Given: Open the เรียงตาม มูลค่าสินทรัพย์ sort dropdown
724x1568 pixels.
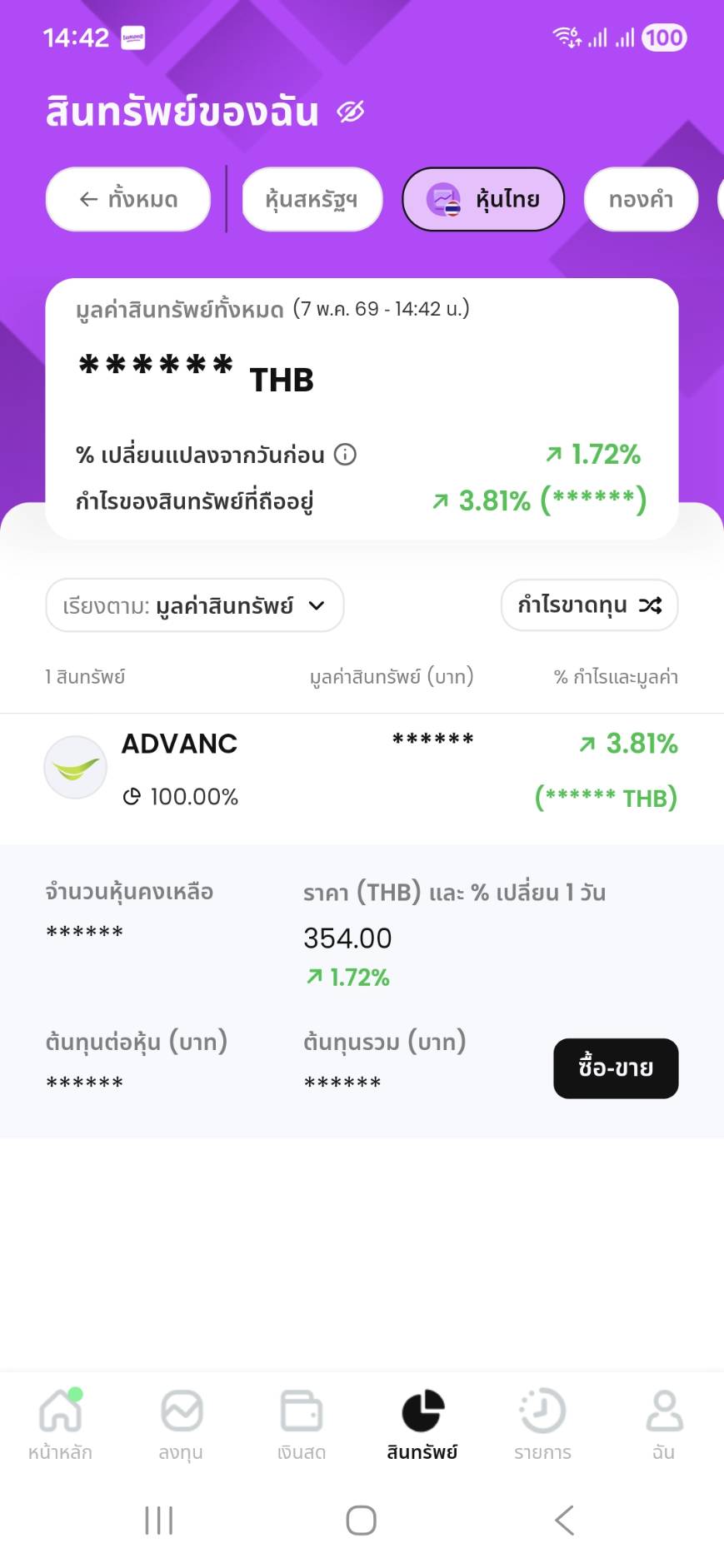Looking at the screenshot, I should 195,605.
